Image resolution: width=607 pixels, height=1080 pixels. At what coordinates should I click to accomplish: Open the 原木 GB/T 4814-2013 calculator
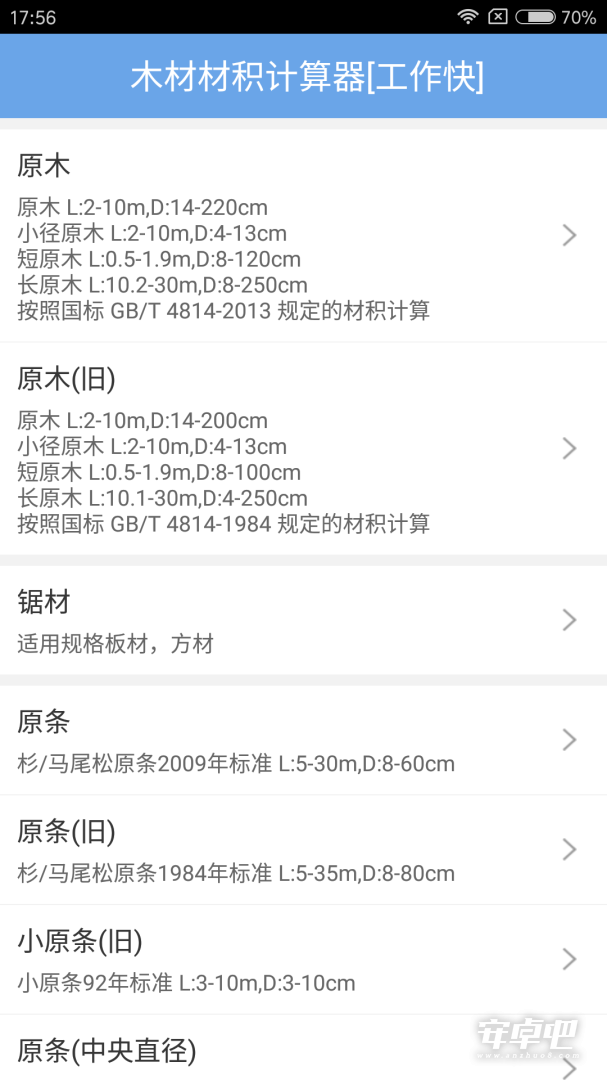point(303,236)
